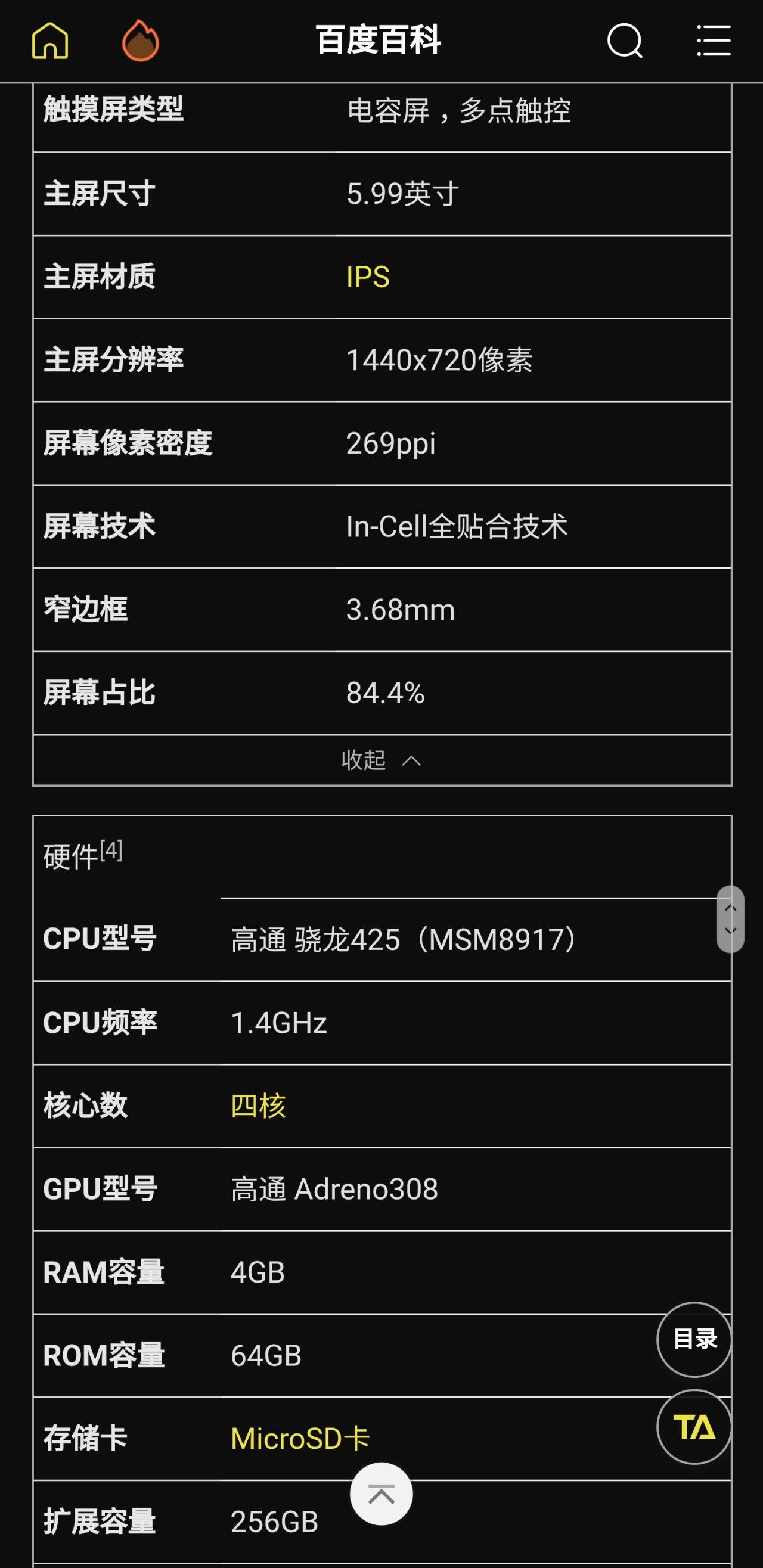Go to Baidu Baike home page

[50, 41]
